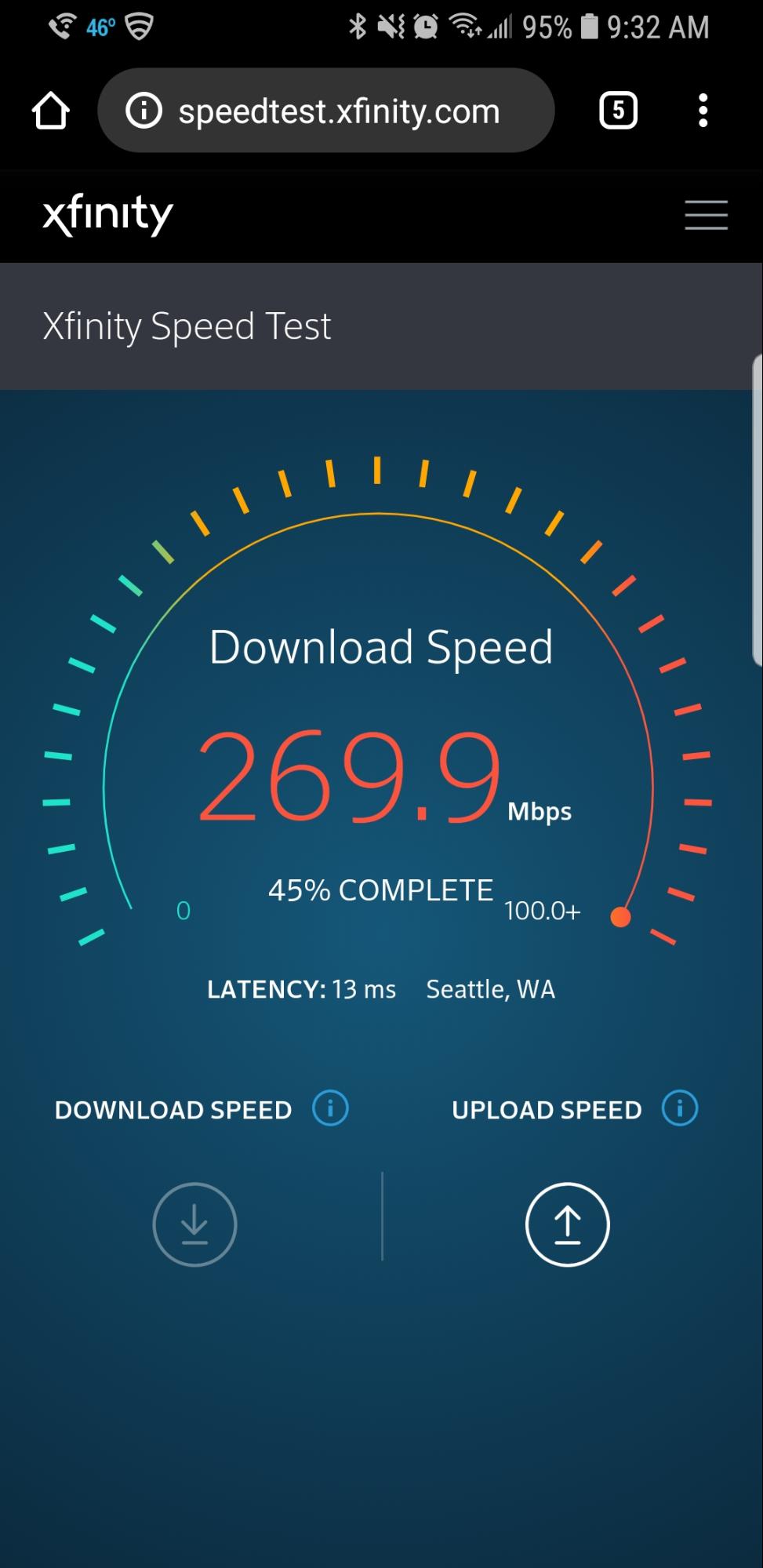Open the browser overflow menu
This screenshot has height=1568, width=763.
[703, 111]
